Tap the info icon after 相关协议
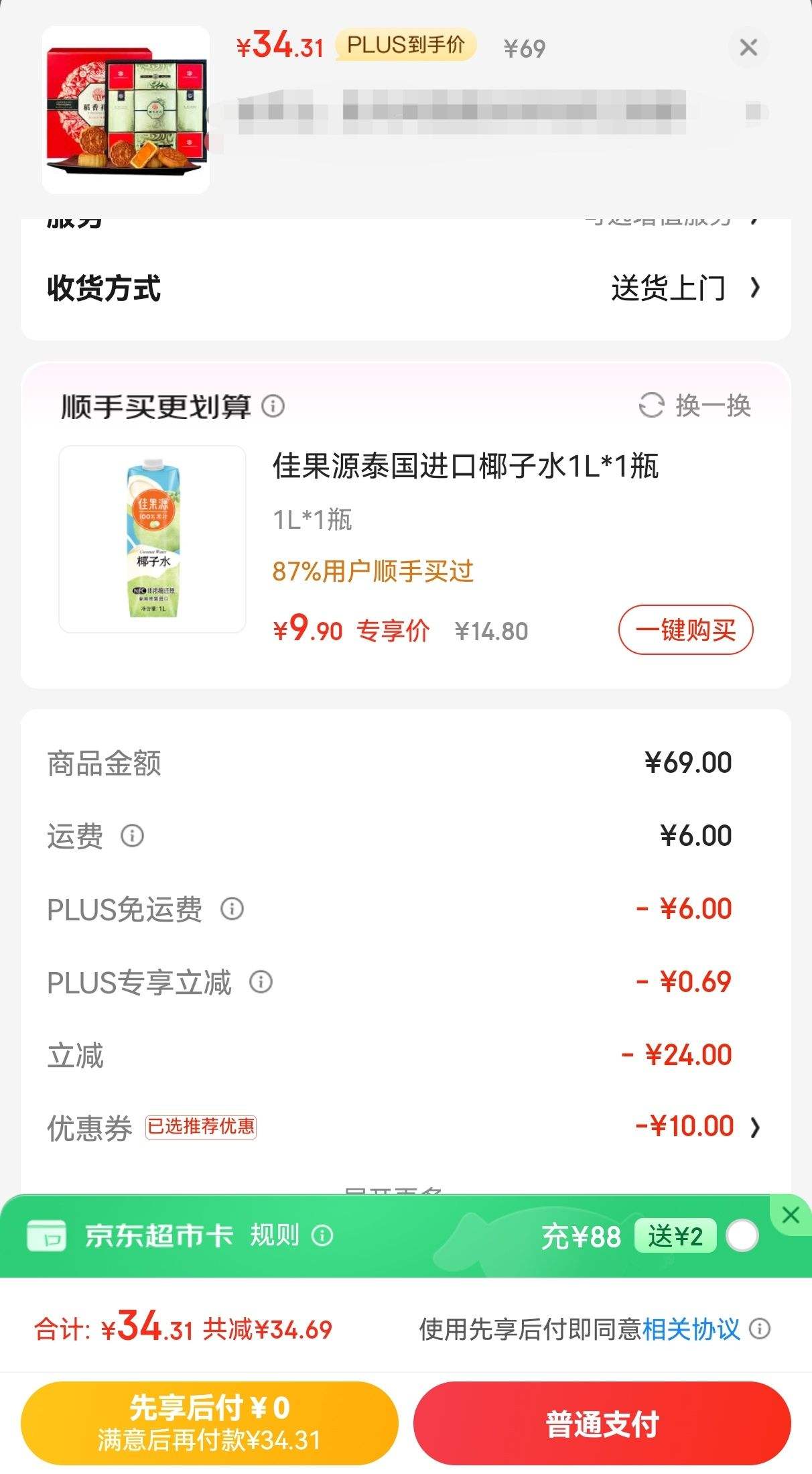The width and height of the screenshot is (812, 1474). coord(760,1331)
